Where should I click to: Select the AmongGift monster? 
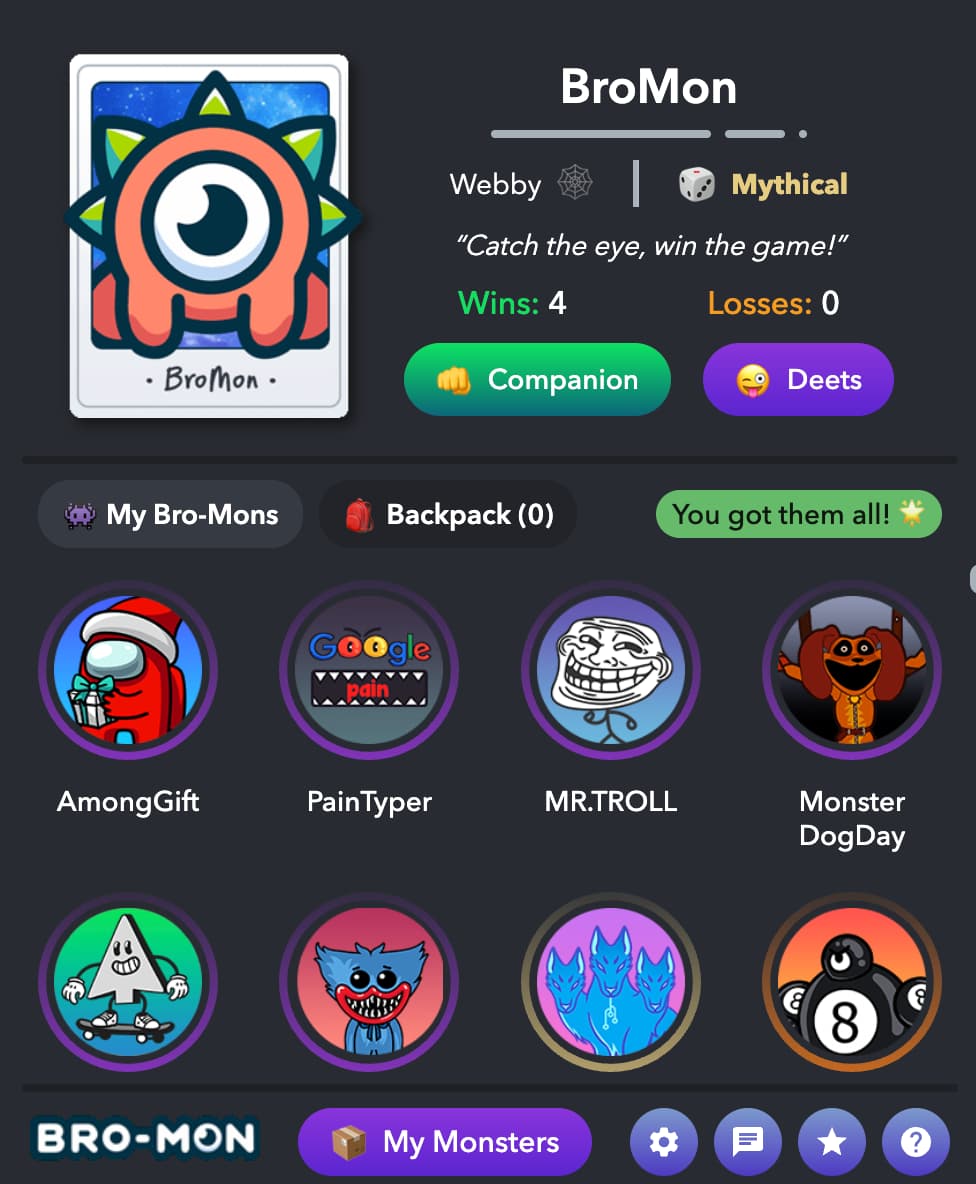point(128,671)
